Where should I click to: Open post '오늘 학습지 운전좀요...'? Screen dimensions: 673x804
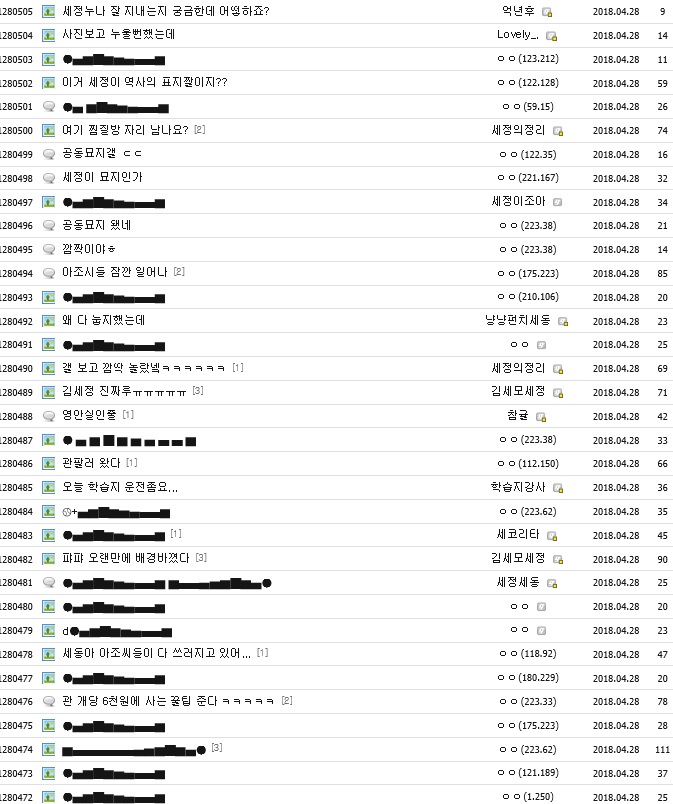tap(120, 487)
